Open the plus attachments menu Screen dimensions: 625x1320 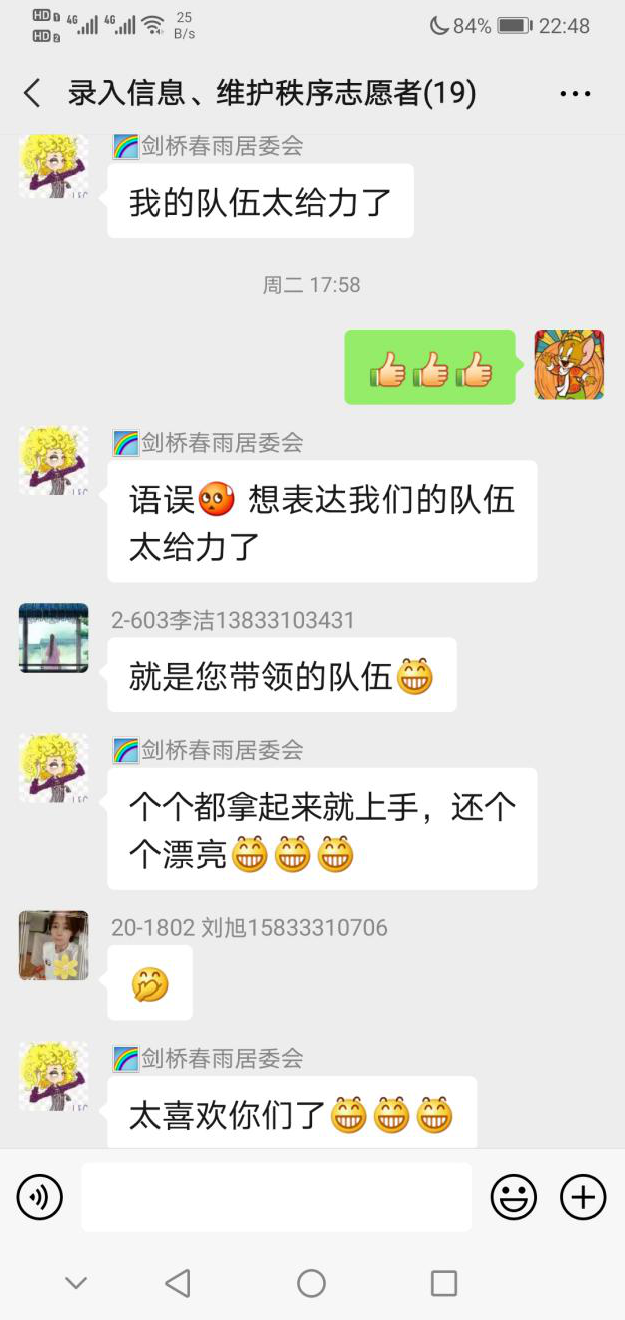tap(583, 1196)
